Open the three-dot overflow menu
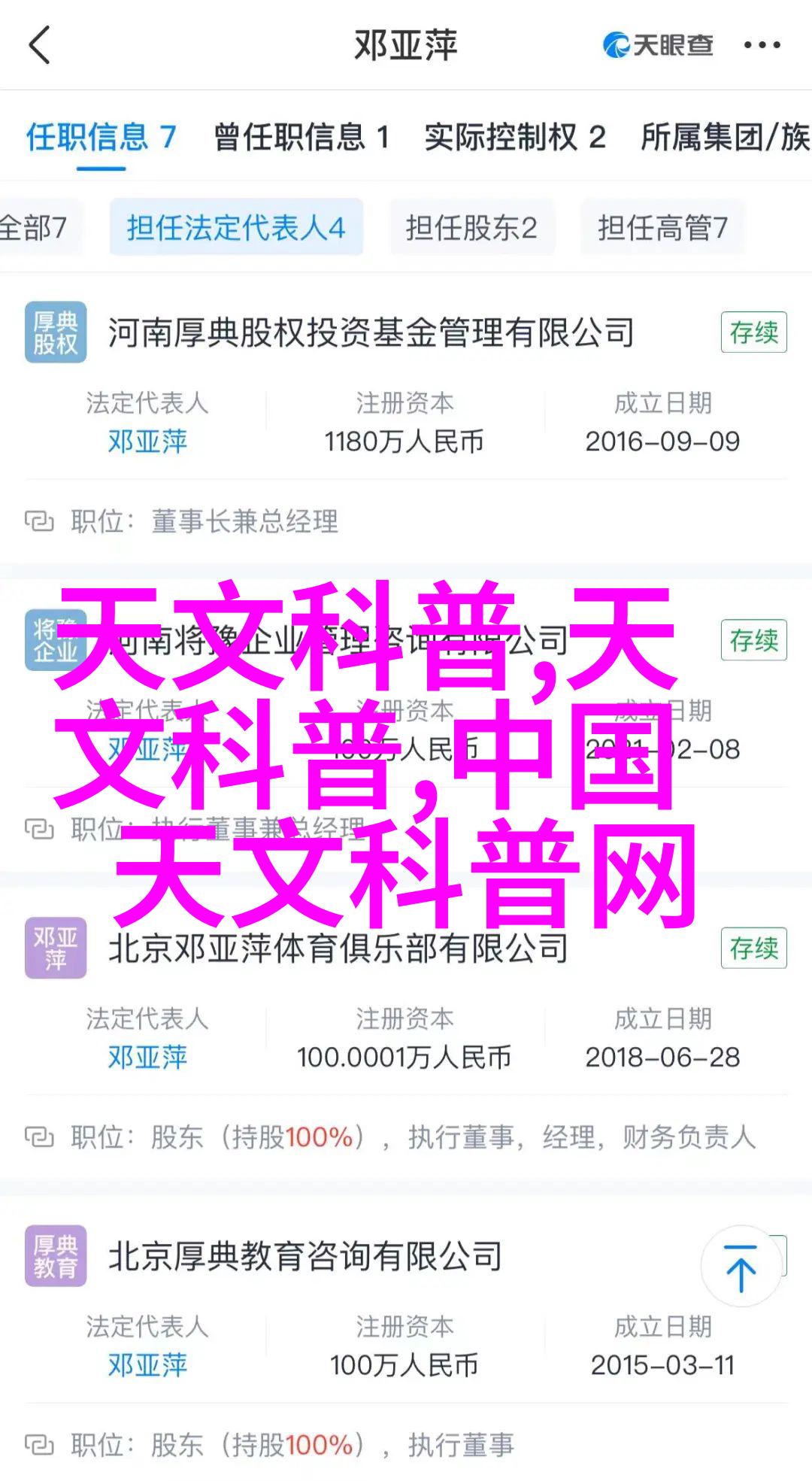812x1481 pixels. point(762,45)
